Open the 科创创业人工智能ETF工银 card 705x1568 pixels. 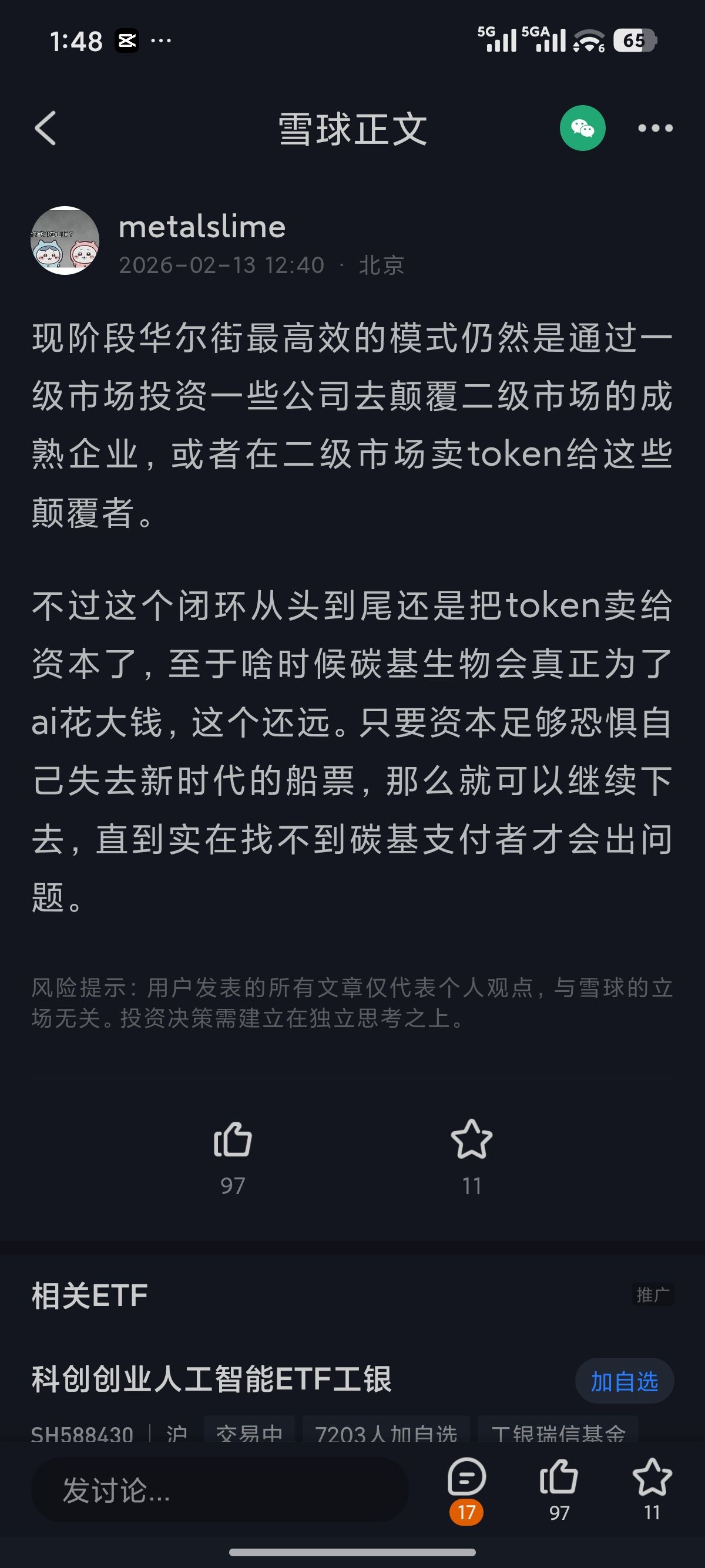[x=211, y=1379]
